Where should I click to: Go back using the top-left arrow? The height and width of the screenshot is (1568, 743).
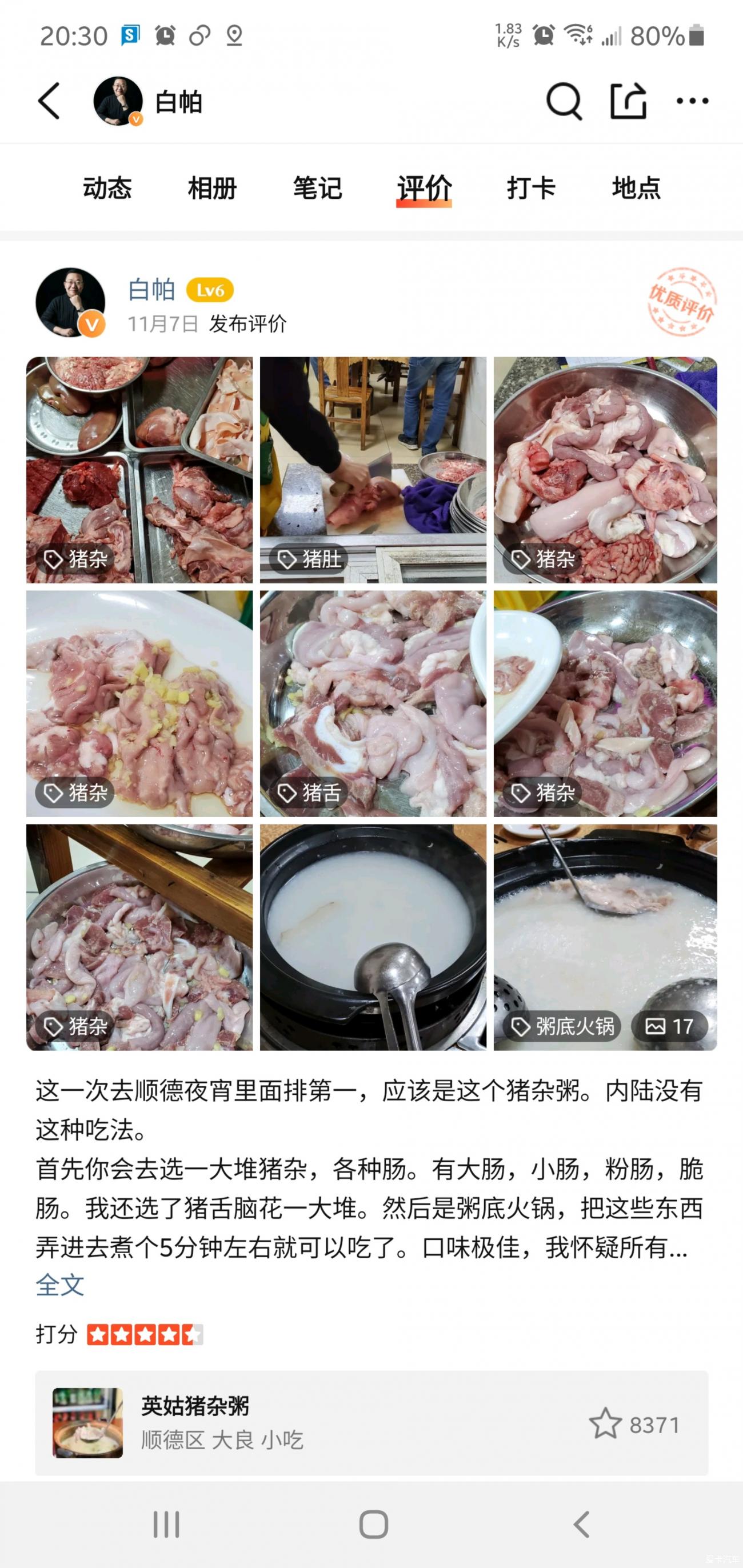tap(50, 101)
